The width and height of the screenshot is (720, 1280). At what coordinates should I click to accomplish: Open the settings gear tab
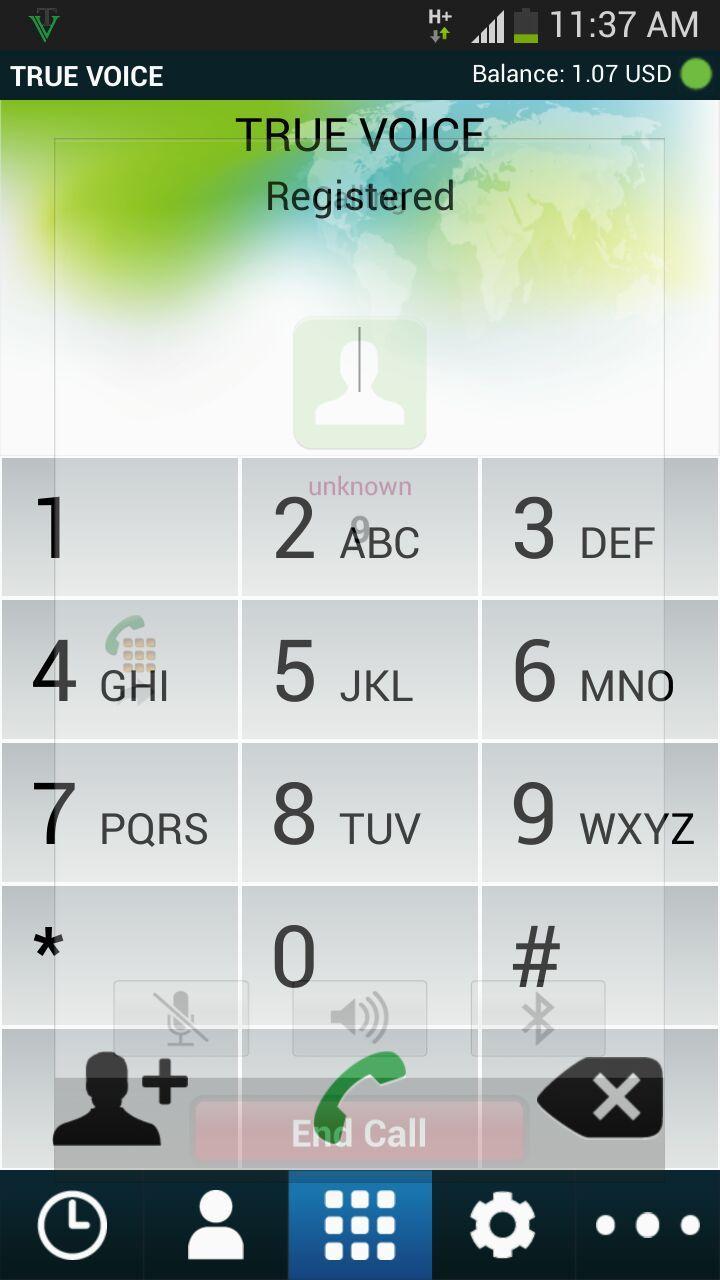[x=503, y=1225]
